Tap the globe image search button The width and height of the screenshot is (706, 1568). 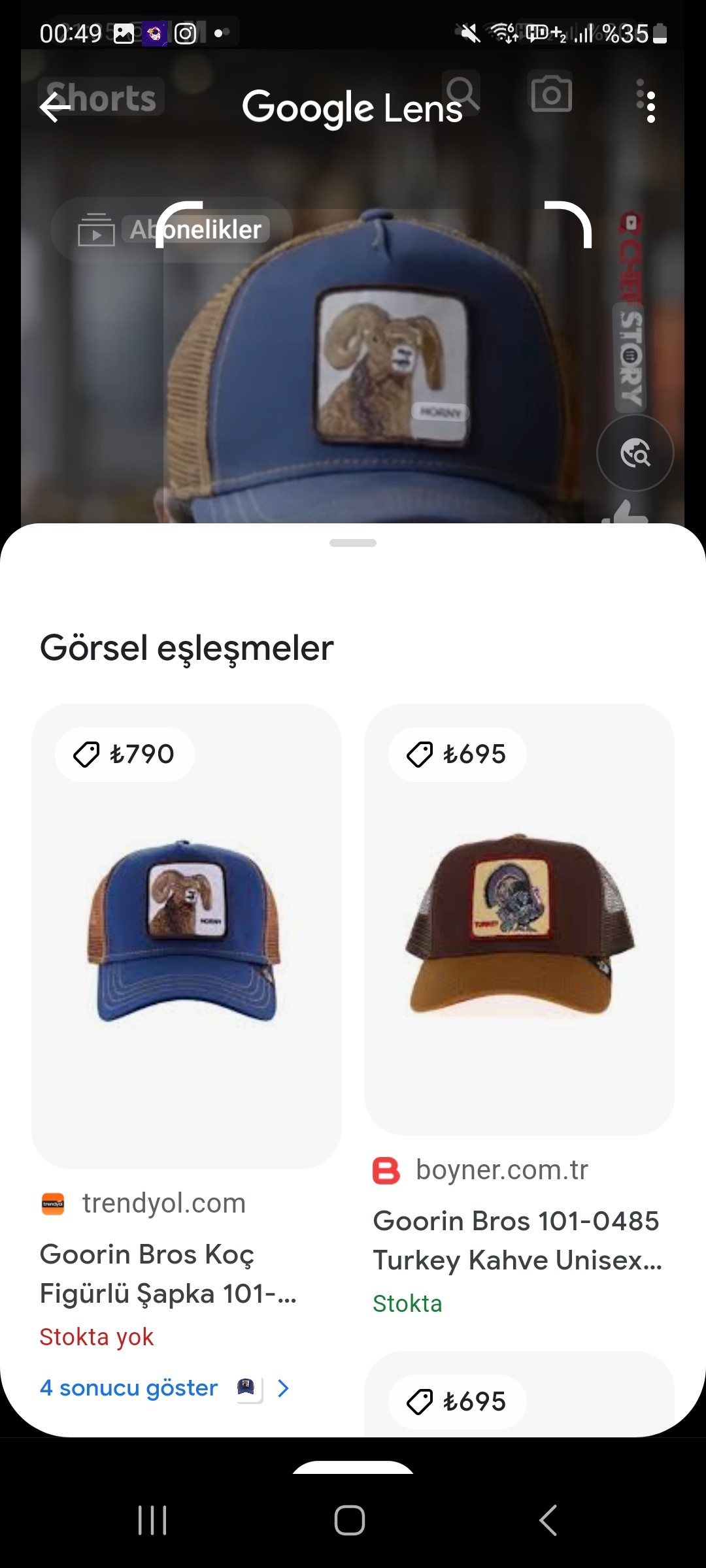pos(635,453)
